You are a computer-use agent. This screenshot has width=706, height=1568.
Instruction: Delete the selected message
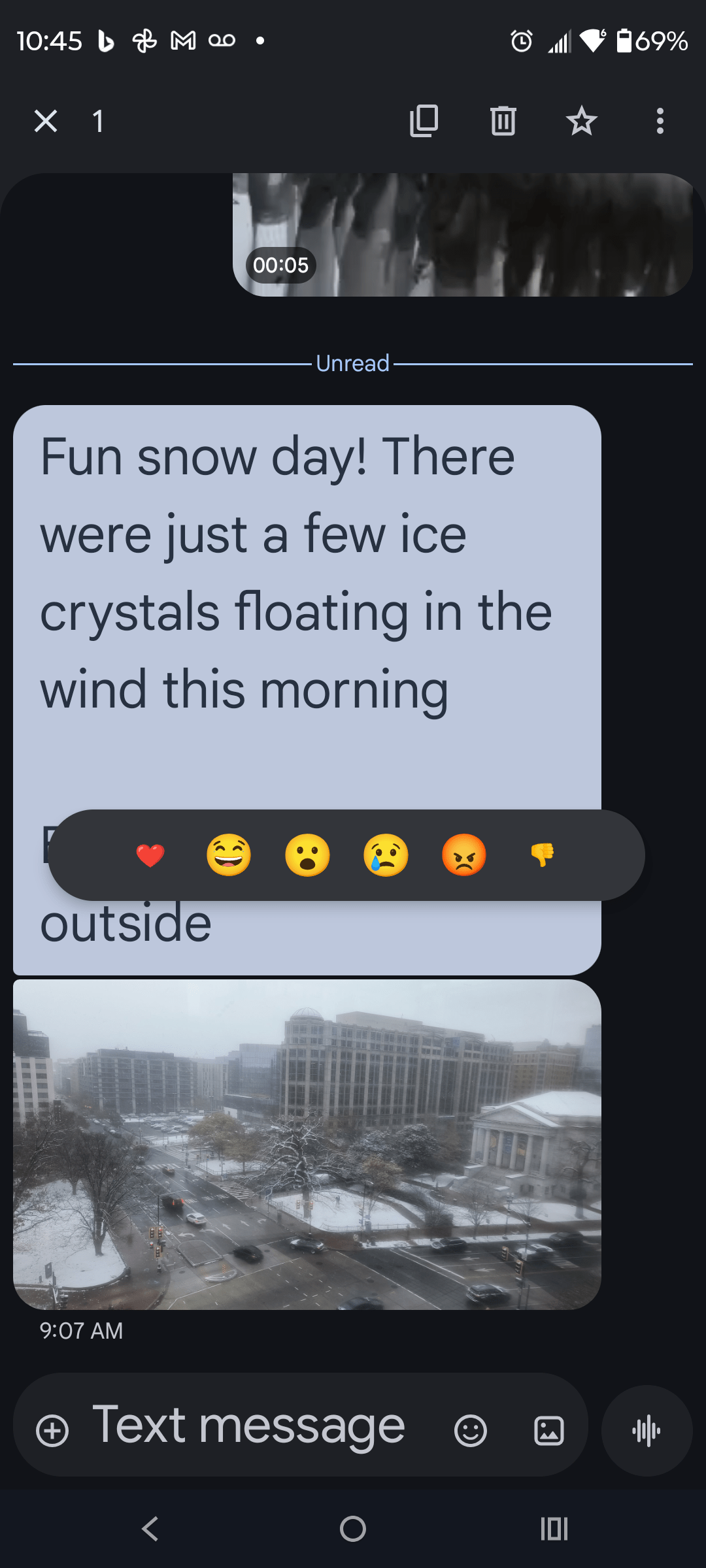[503, 121]
